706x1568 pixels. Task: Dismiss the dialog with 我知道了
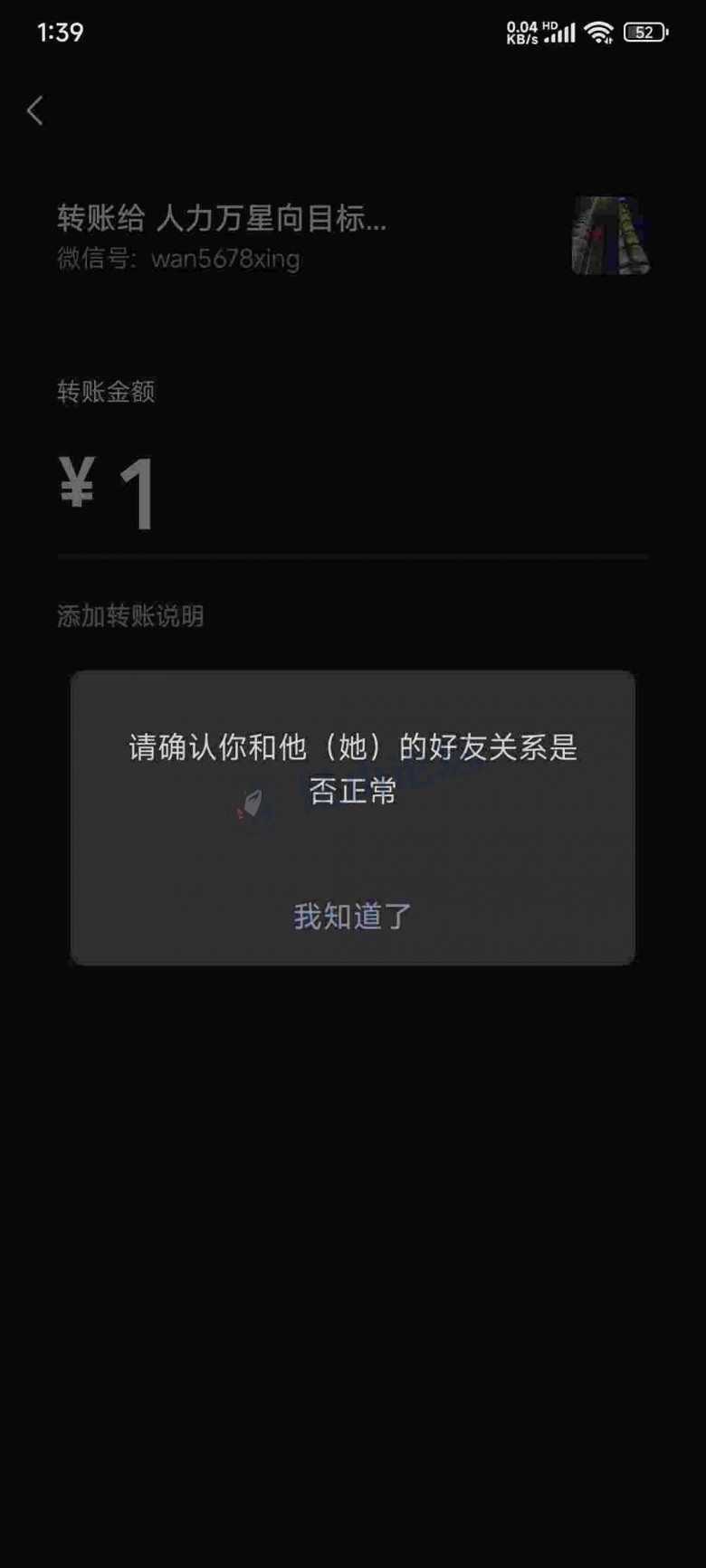[x=352, y=917]
